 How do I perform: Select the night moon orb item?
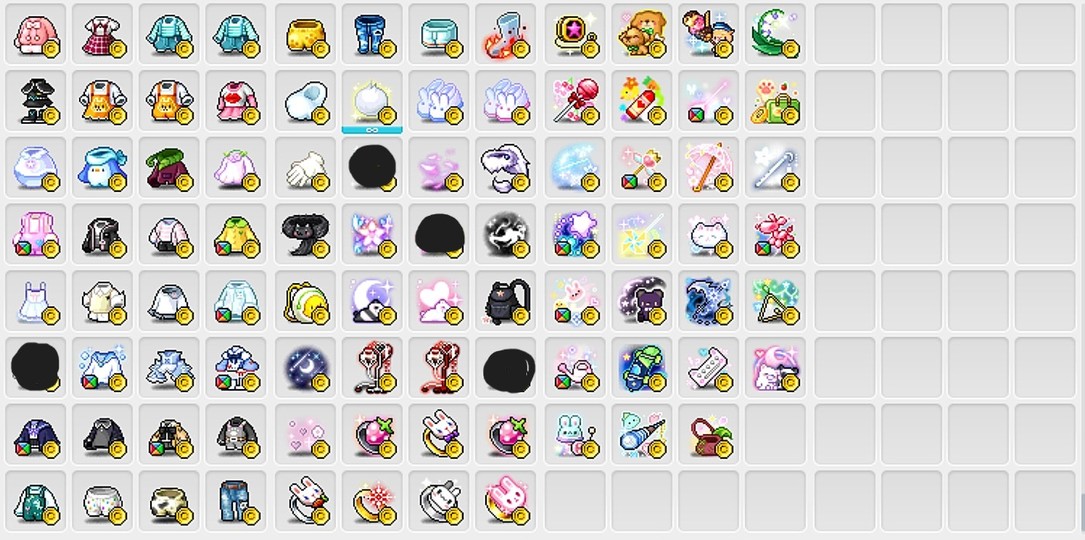coord(303,368)
